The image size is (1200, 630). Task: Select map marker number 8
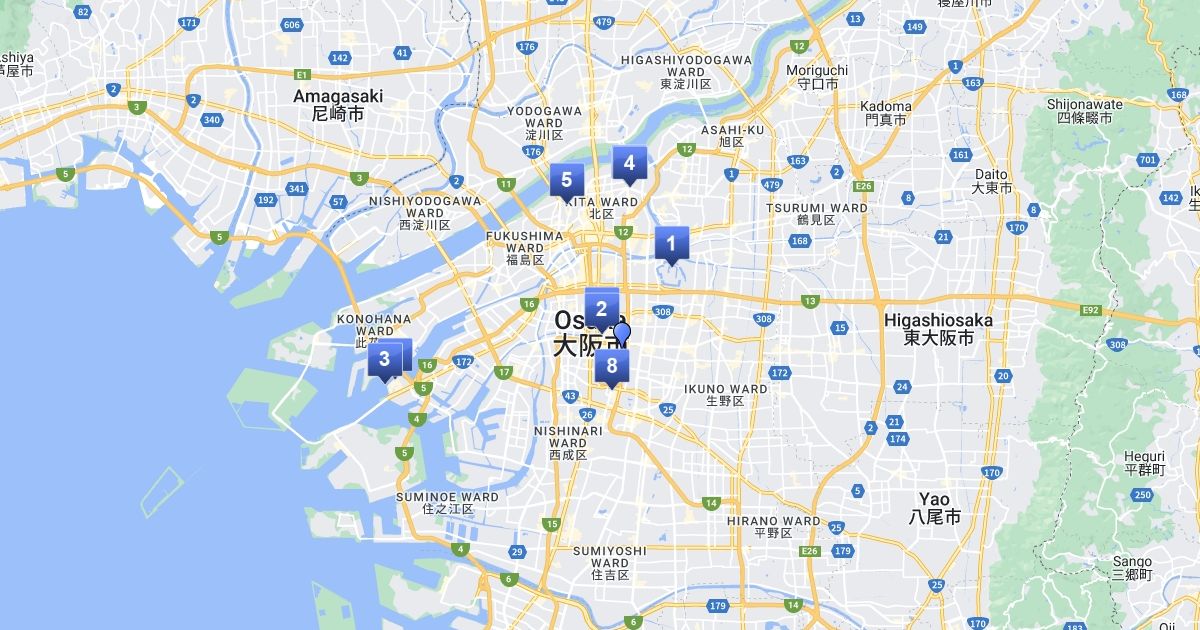point(611,366)
